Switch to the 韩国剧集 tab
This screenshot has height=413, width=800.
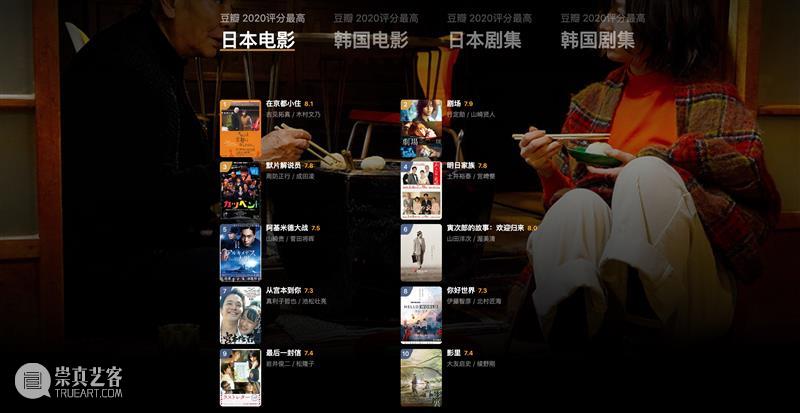point(597,41)
